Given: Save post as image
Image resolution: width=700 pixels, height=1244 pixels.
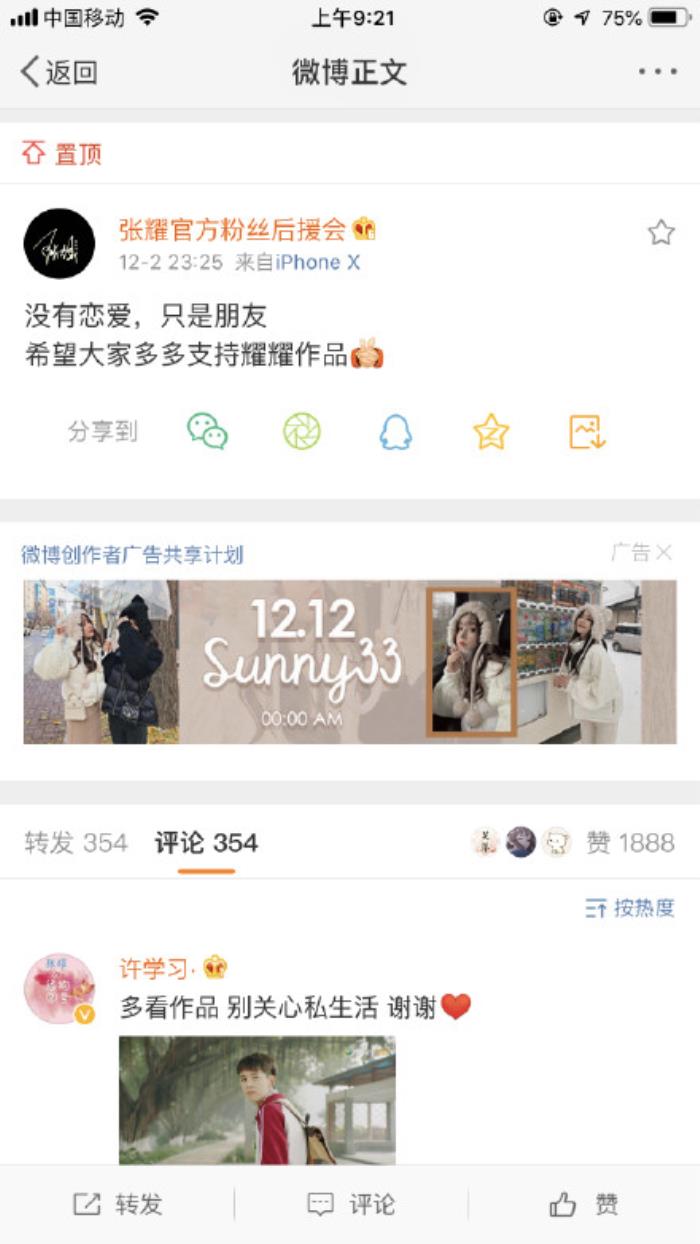Looking at the screenshot, I should pyautogui.click(x=587, y=432).
